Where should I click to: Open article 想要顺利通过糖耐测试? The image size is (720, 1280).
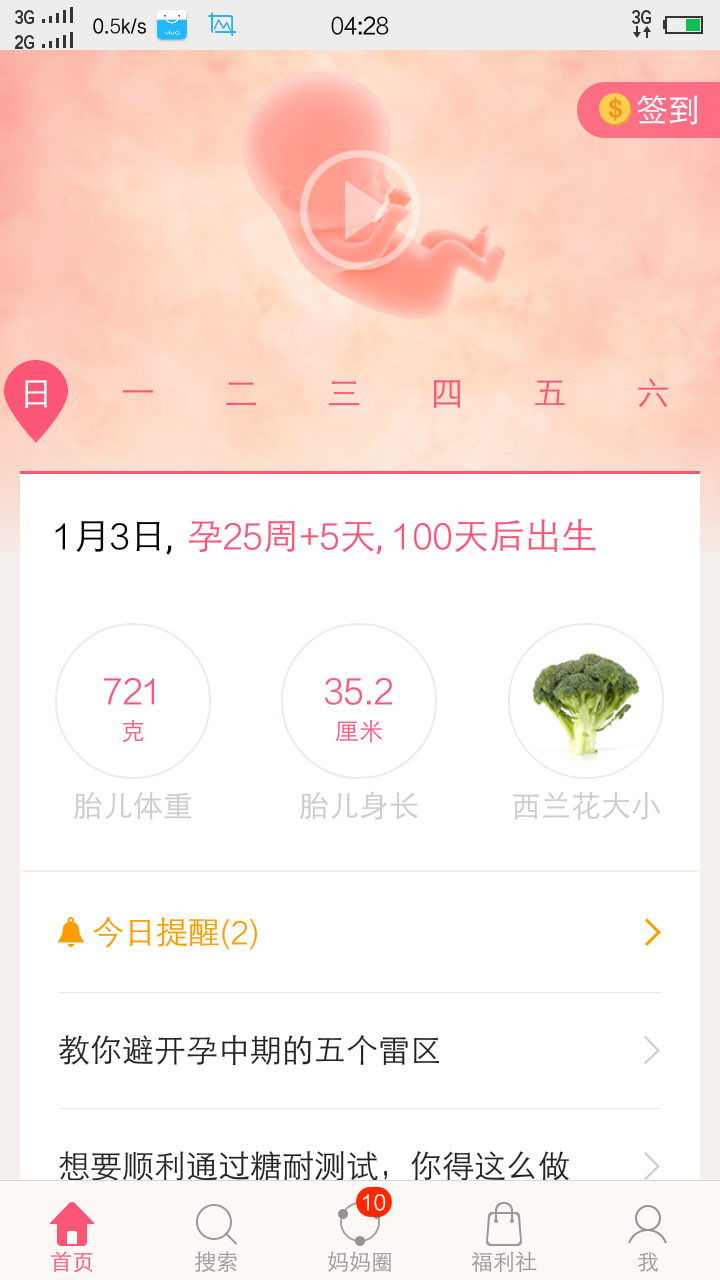359,1163
